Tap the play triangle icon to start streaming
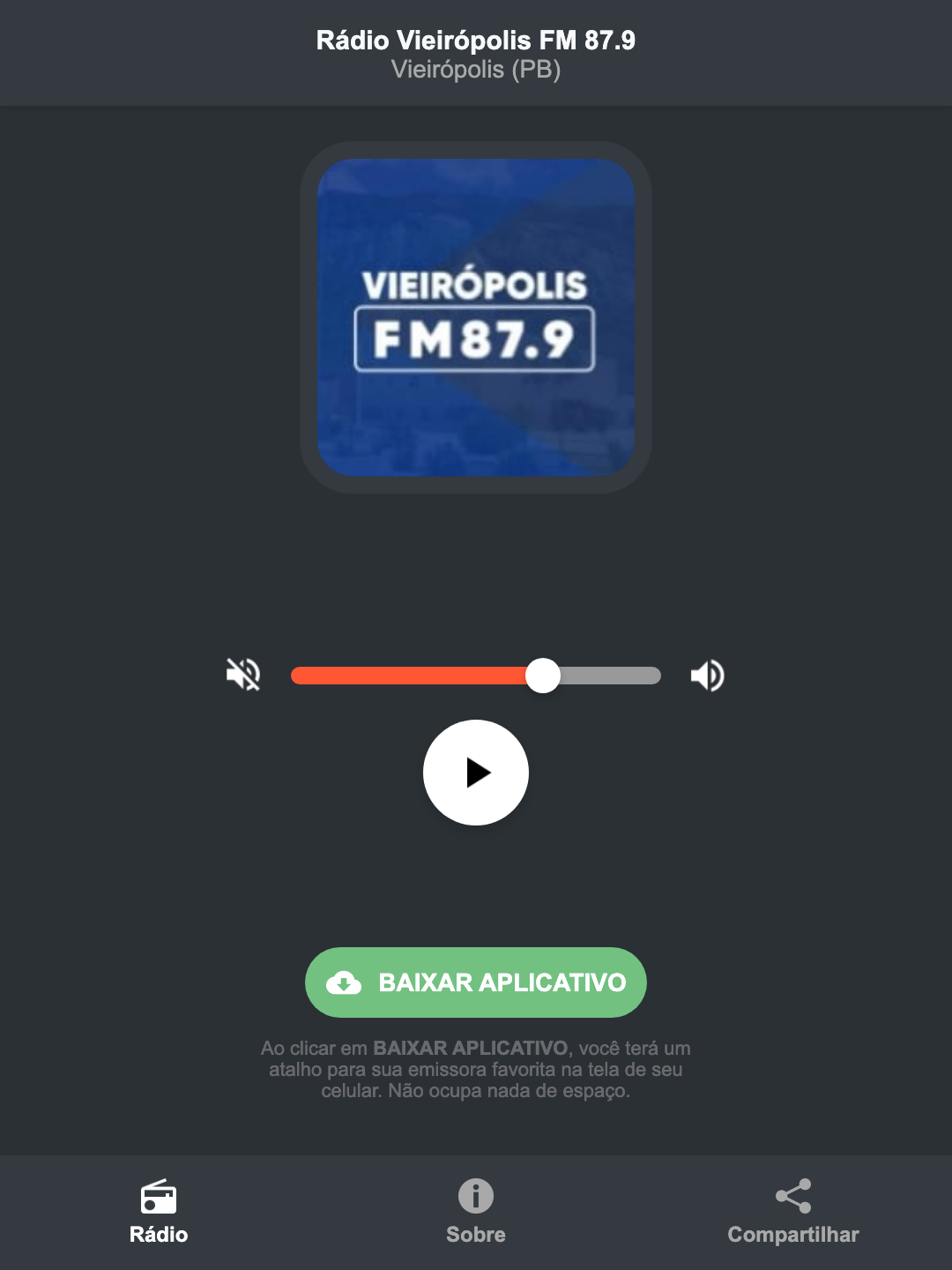 pyautogui.click(x=480, y=773)
